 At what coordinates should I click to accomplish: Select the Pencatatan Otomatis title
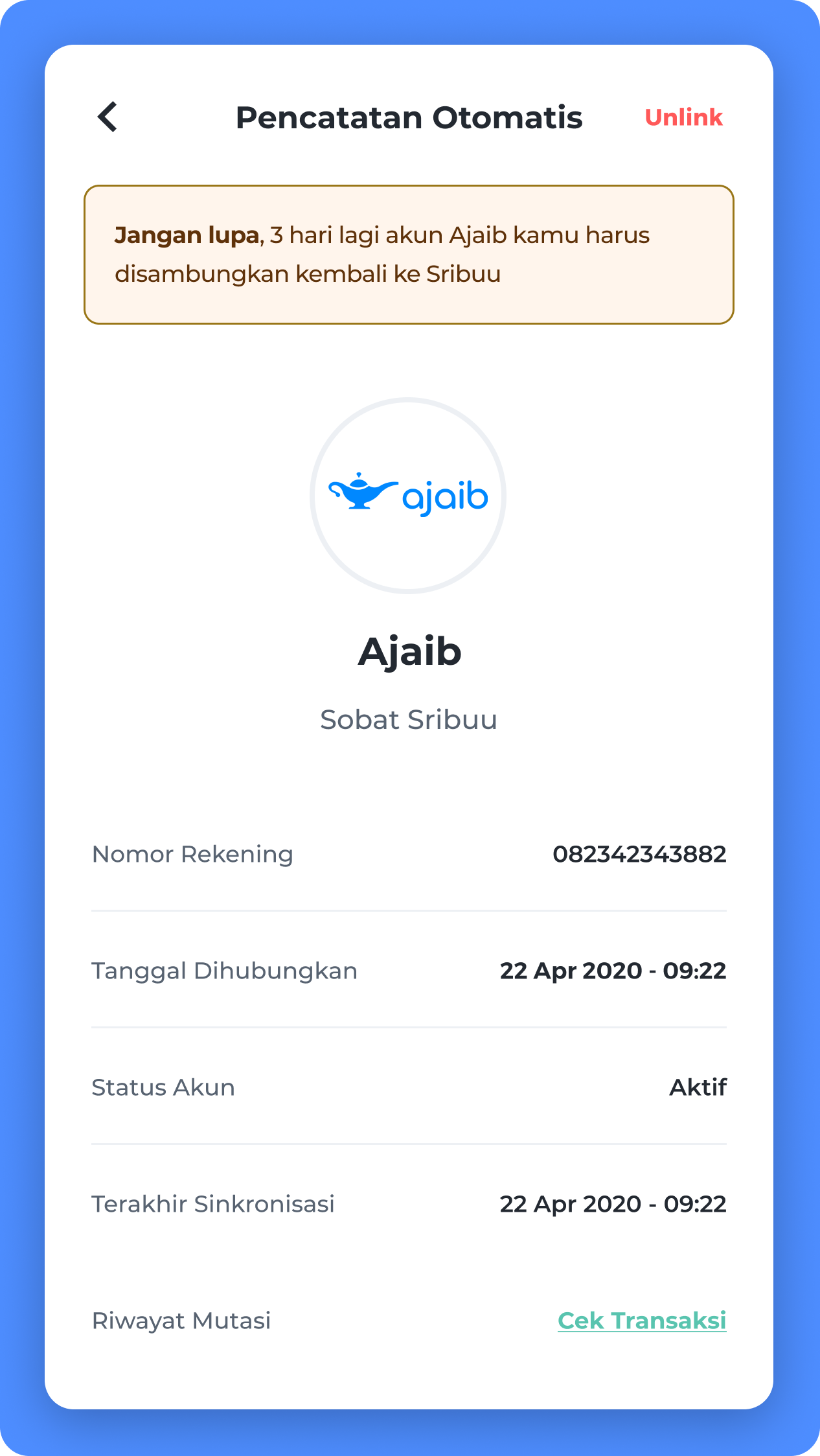coord(409,117)
